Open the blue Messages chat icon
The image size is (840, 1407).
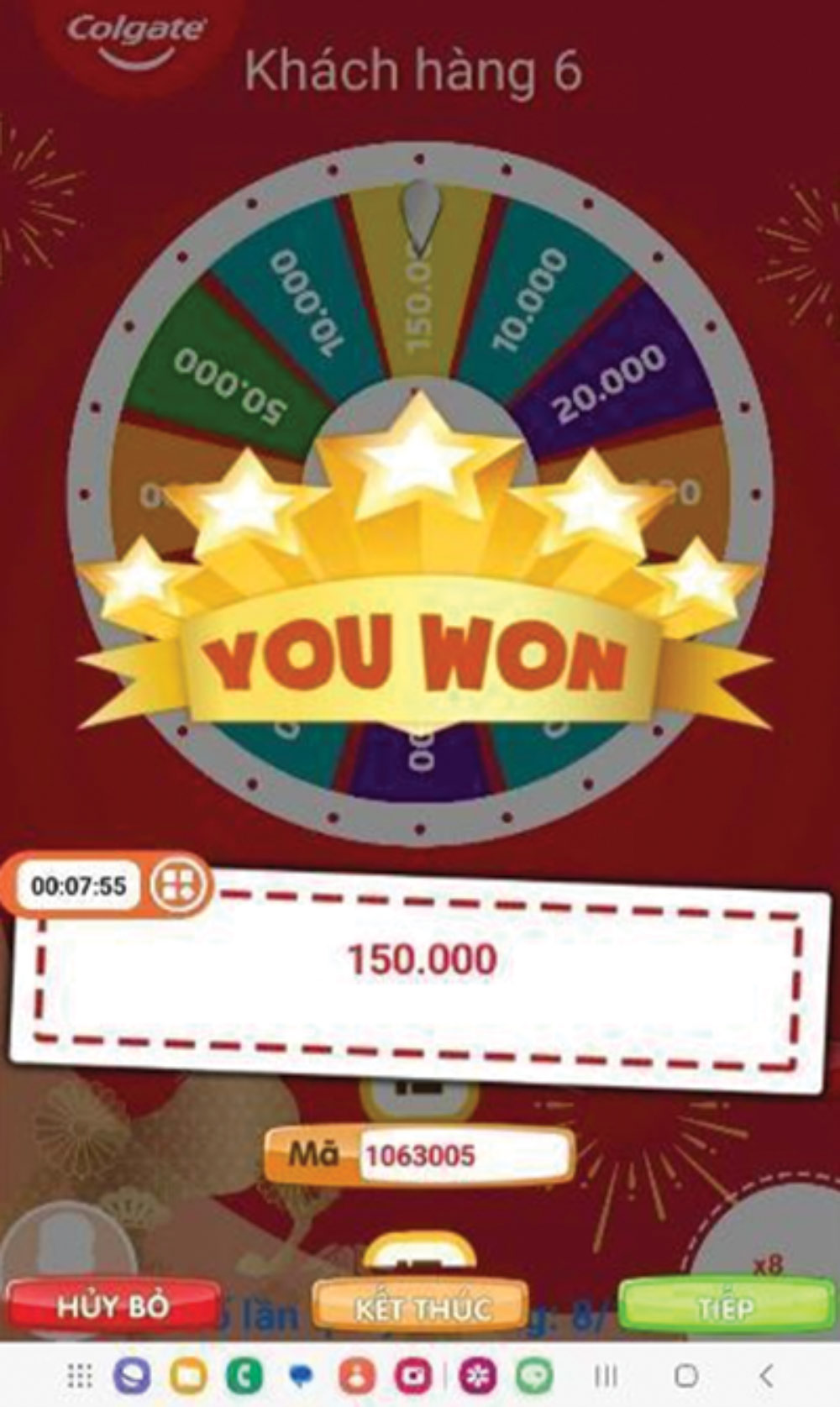click(x=299, y=1372)
